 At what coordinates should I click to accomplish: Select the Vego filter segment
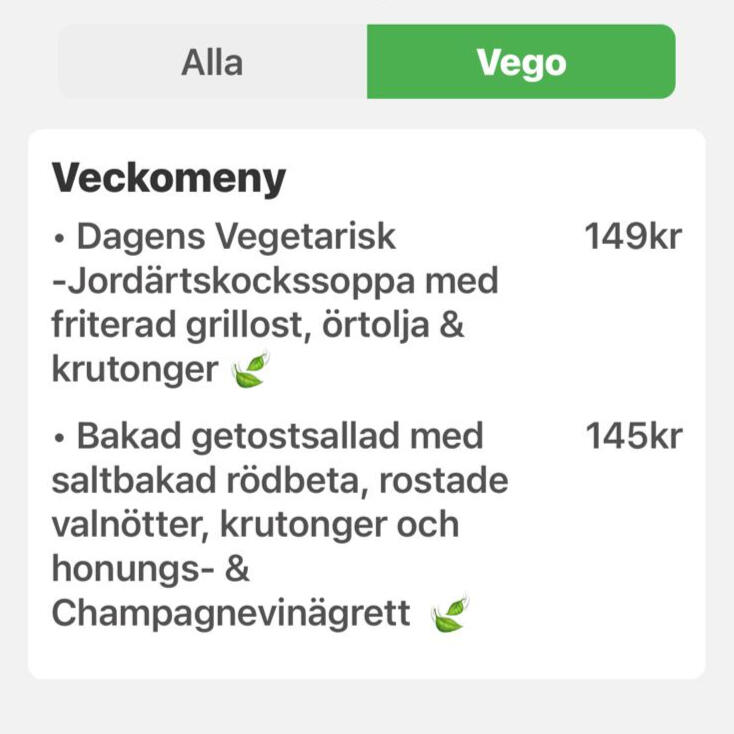521,62
